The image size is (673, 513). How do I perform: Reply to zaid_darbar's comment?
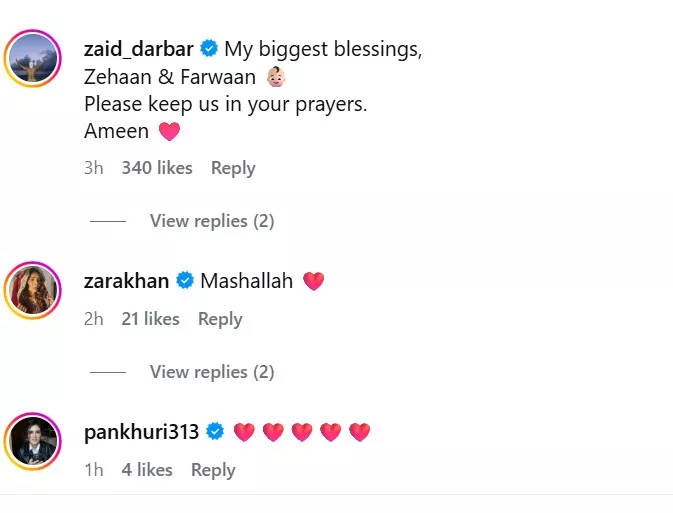click(x=233, y=168)
